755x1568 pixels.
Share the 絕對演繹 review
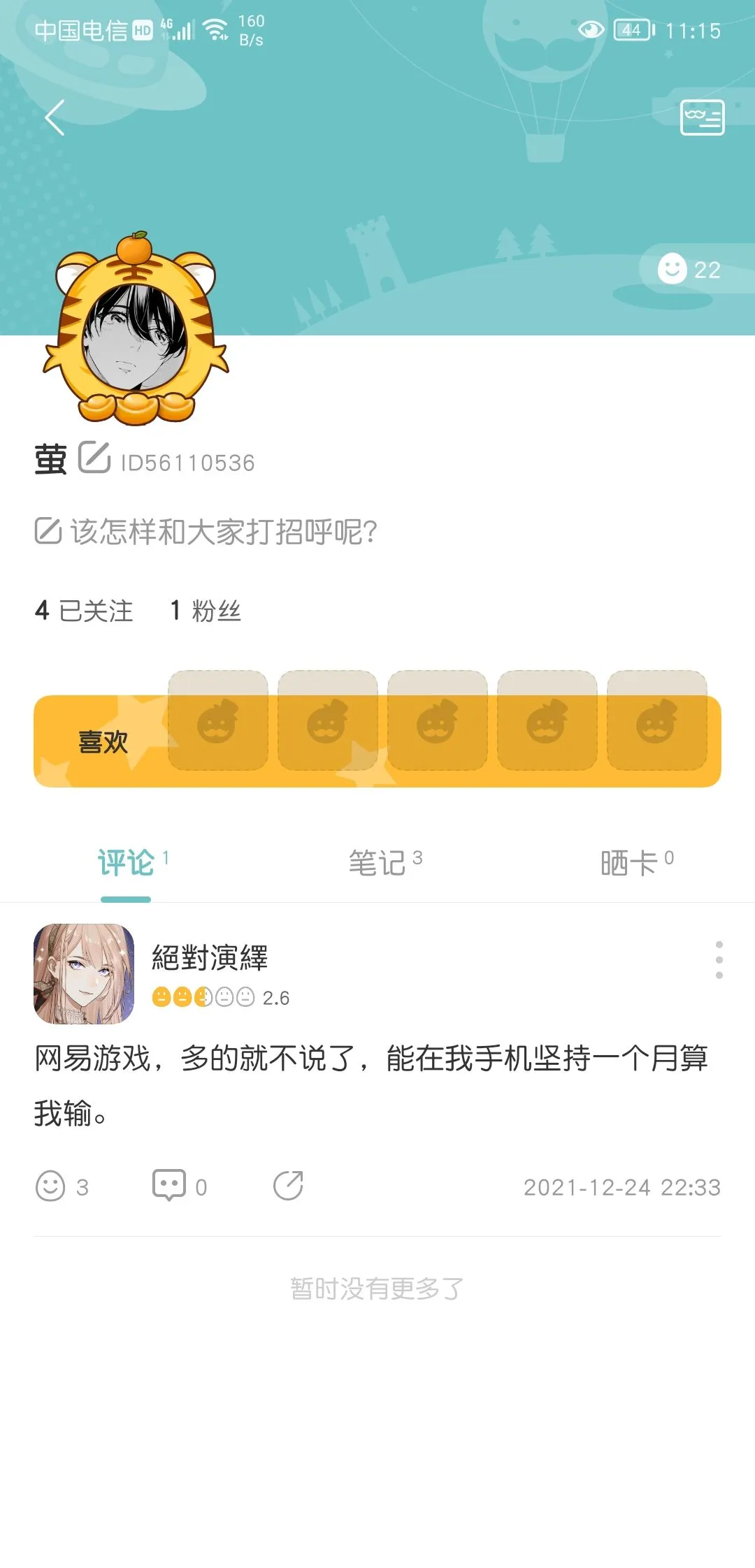[288, 1186]
